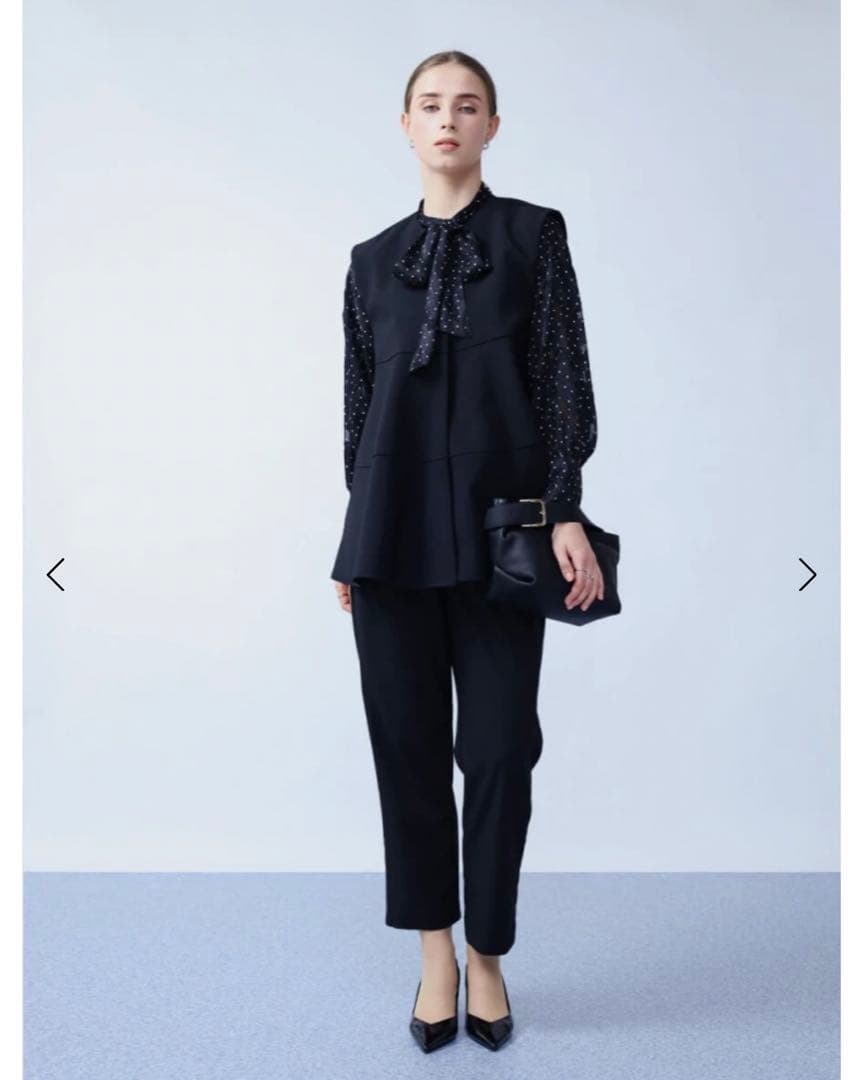
Task: Go to the previous product photo
Action: point(56,574)
